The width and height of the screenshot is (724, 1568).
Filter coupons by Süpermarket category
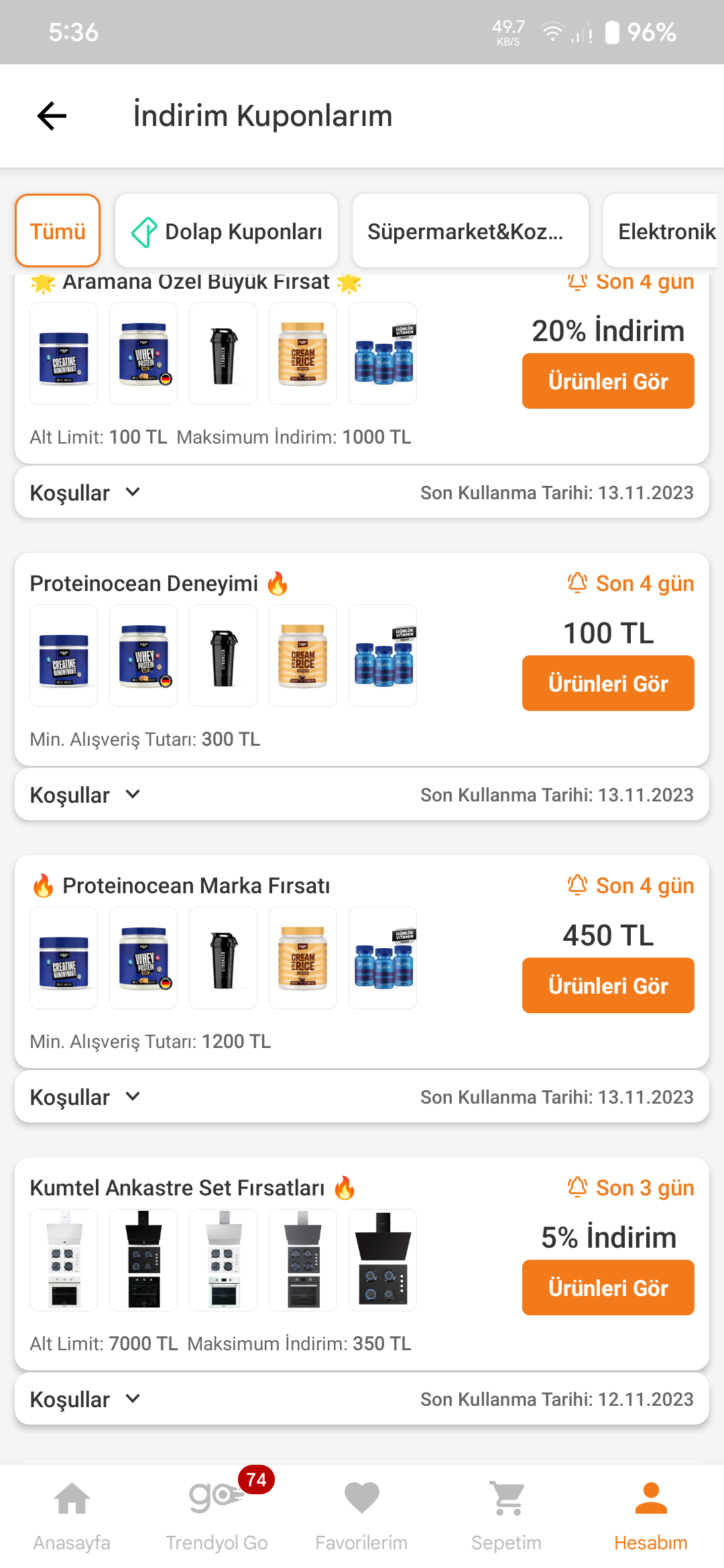[x=470, y=231]
